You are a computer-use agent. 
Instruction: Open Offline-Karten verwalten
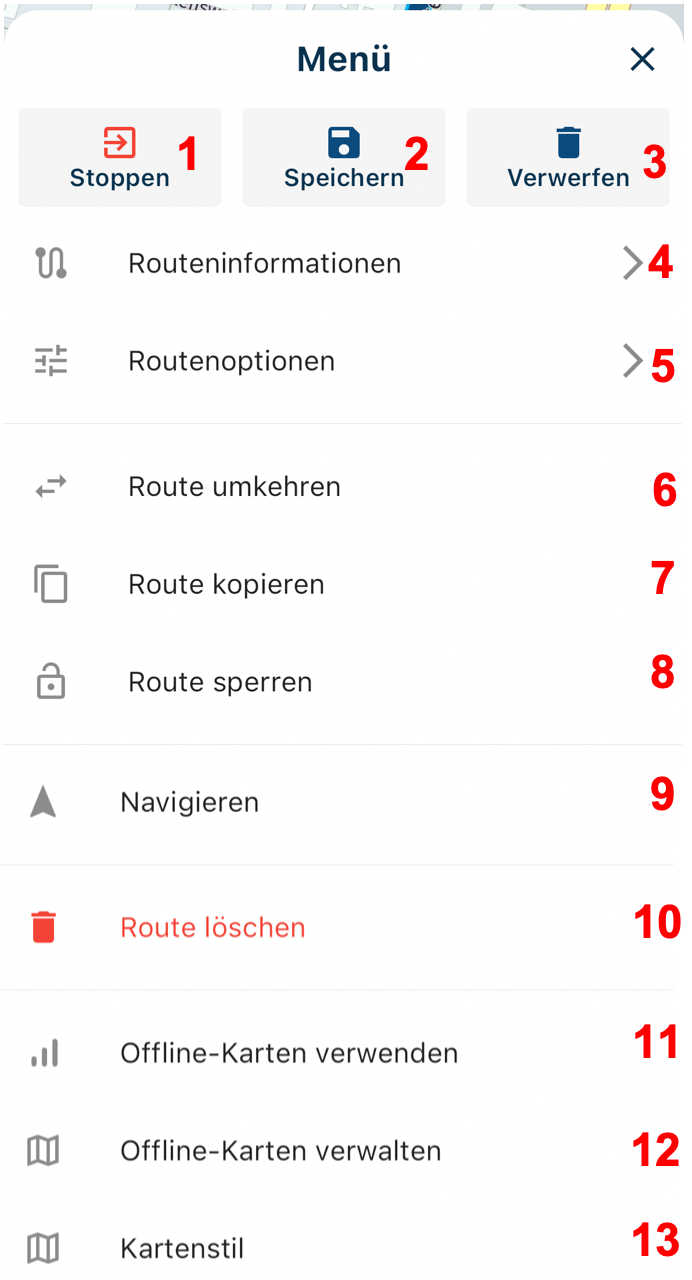(x=280, y=1151)
